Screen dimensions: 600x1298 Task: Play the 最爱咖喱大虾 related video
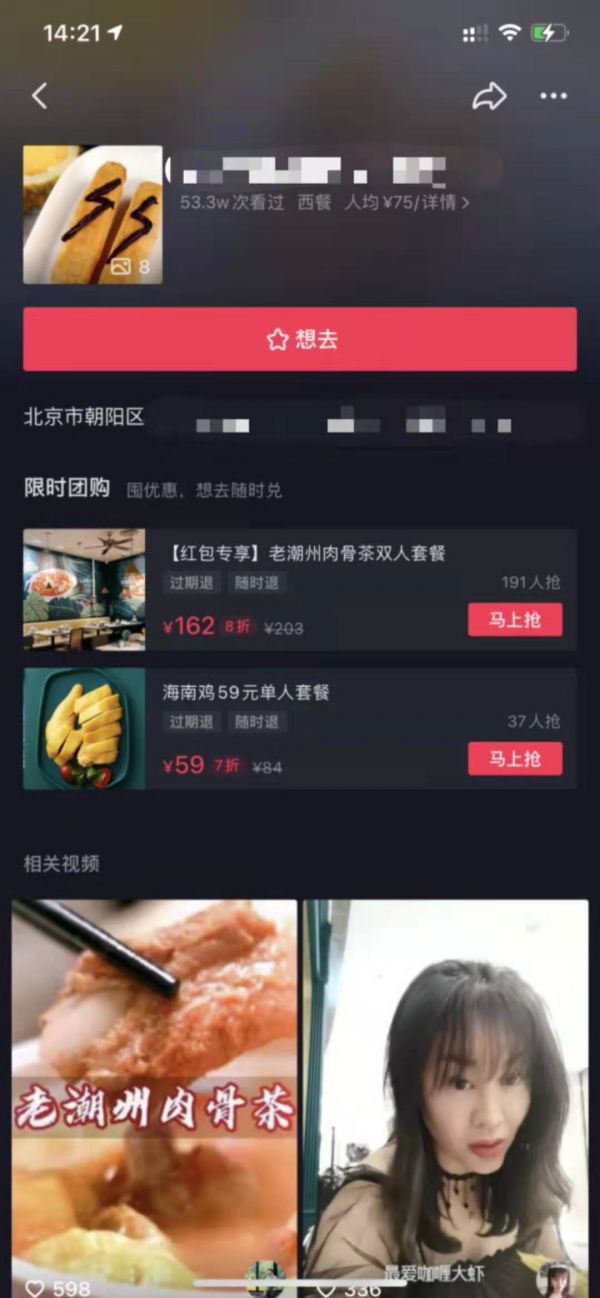(x=446, y=1090)
